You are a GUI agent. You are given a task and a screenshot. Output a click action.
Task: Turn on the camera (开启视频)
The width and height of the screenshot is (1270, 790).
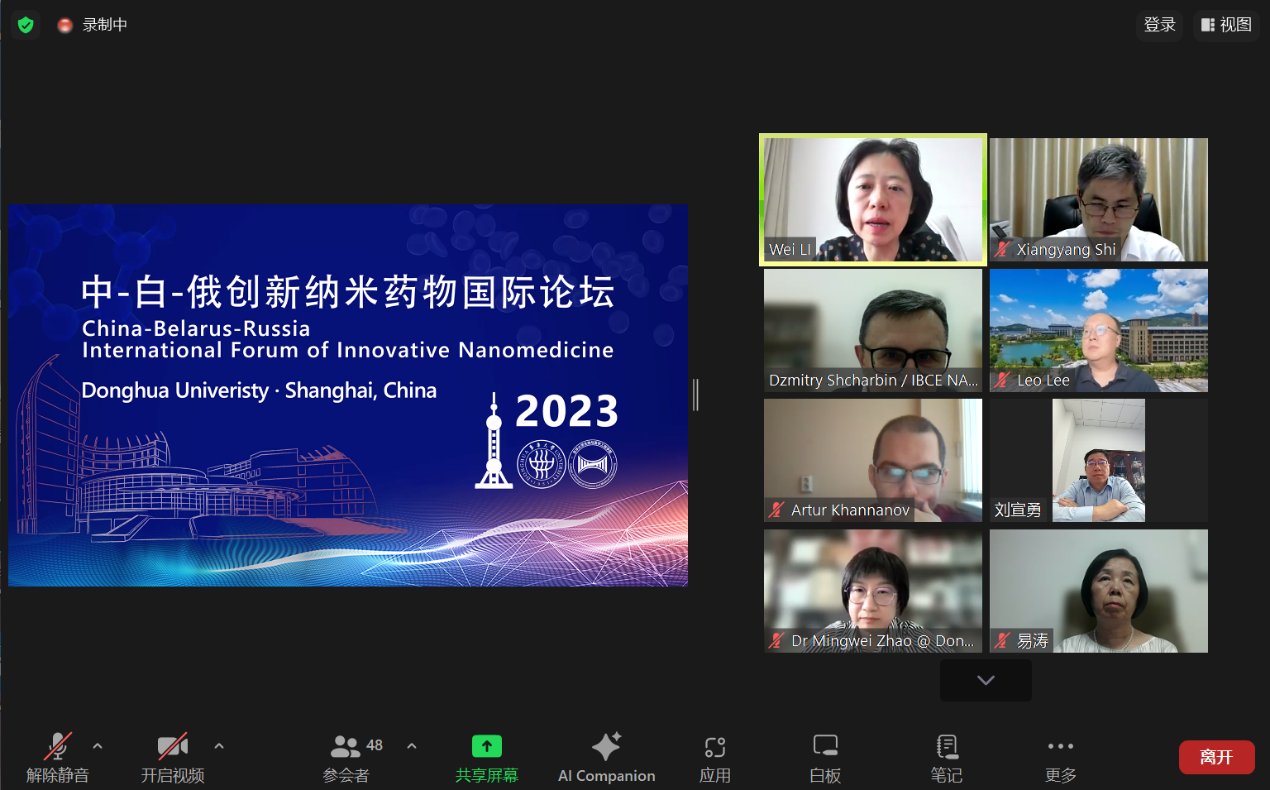click(172, 756)
